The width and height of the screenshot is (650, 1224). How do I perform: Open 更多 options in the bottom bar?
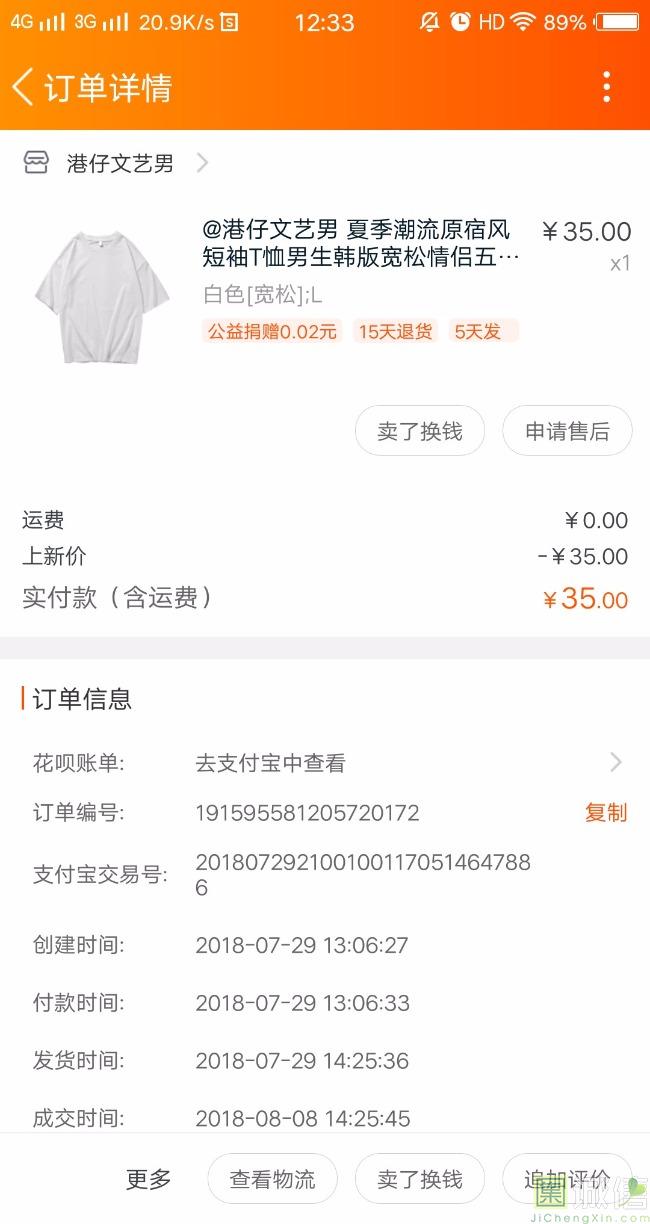[149, 1179]
